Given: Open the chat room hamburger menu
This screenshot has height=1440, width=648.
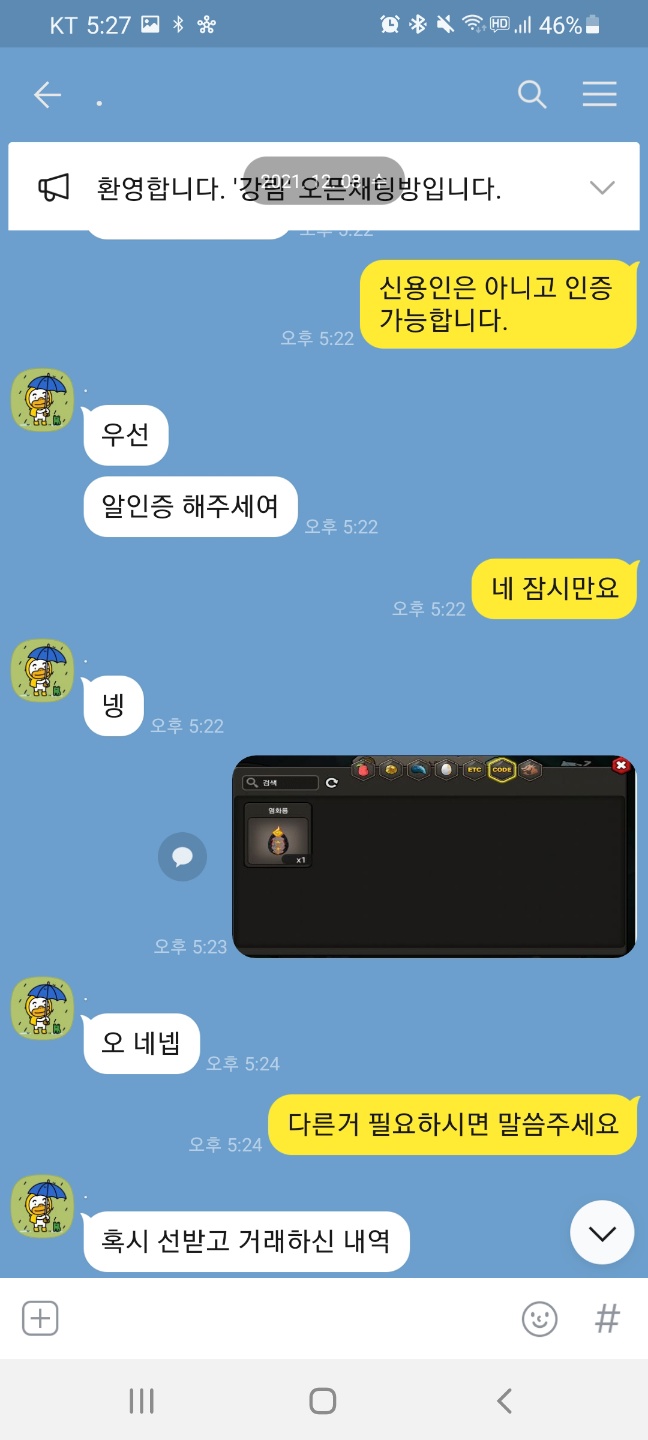Looking at the screenshot, I should 599,95.
